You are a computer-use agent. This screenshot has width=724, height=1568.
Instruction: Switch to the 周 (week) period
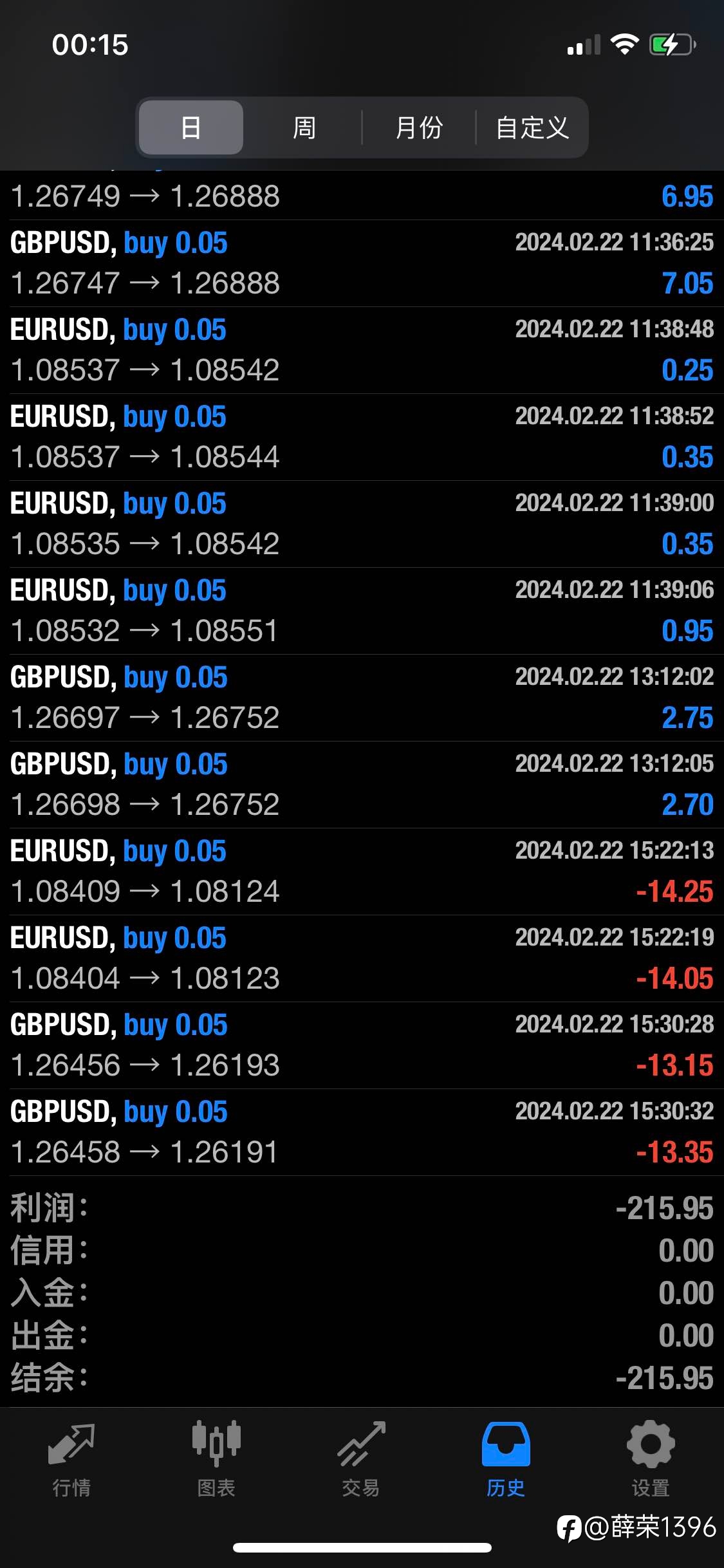(x=304, y=127)
